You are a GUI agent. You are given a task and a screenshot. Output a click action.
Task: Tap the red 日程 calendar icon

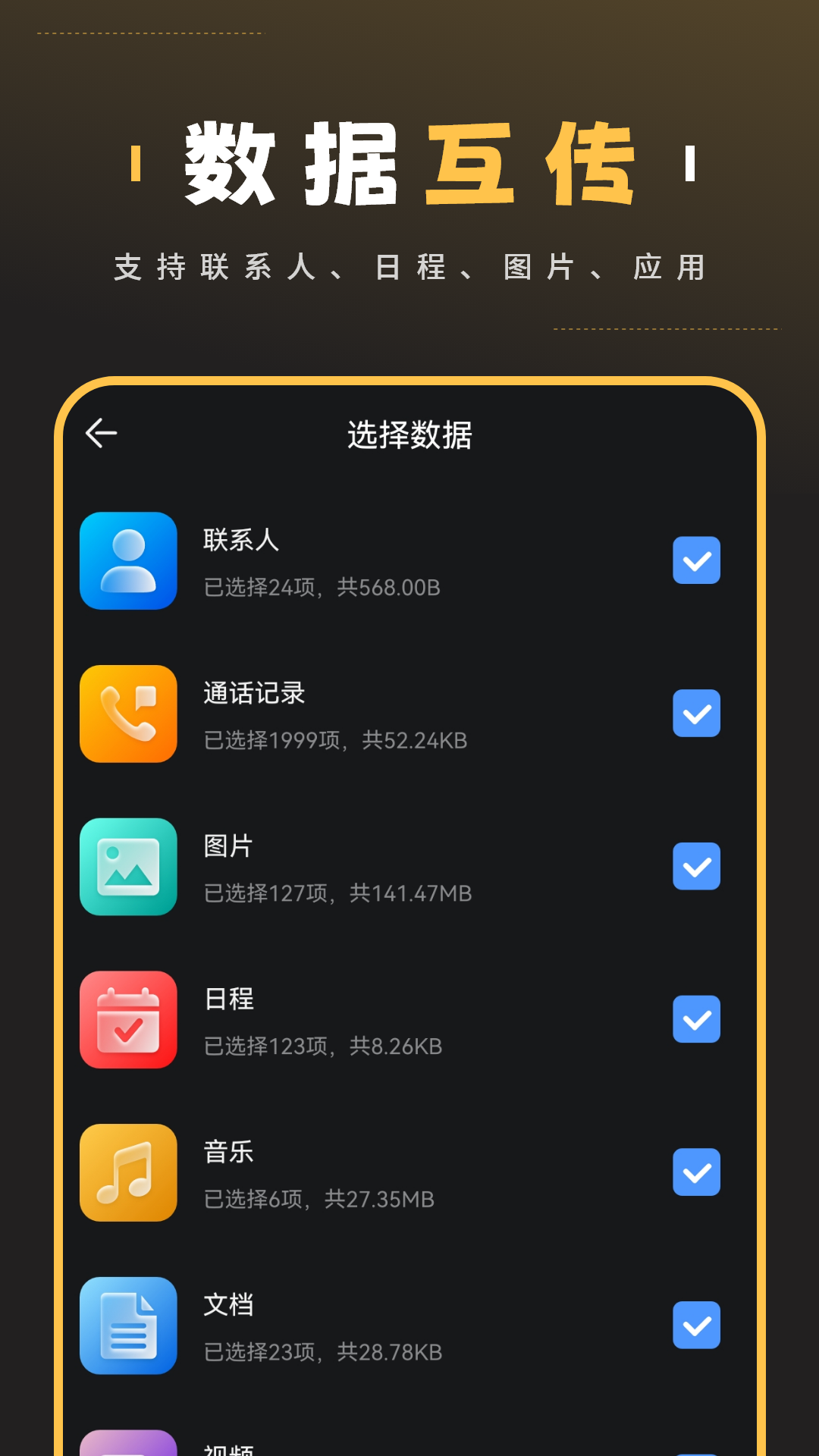pos(127,1021)
